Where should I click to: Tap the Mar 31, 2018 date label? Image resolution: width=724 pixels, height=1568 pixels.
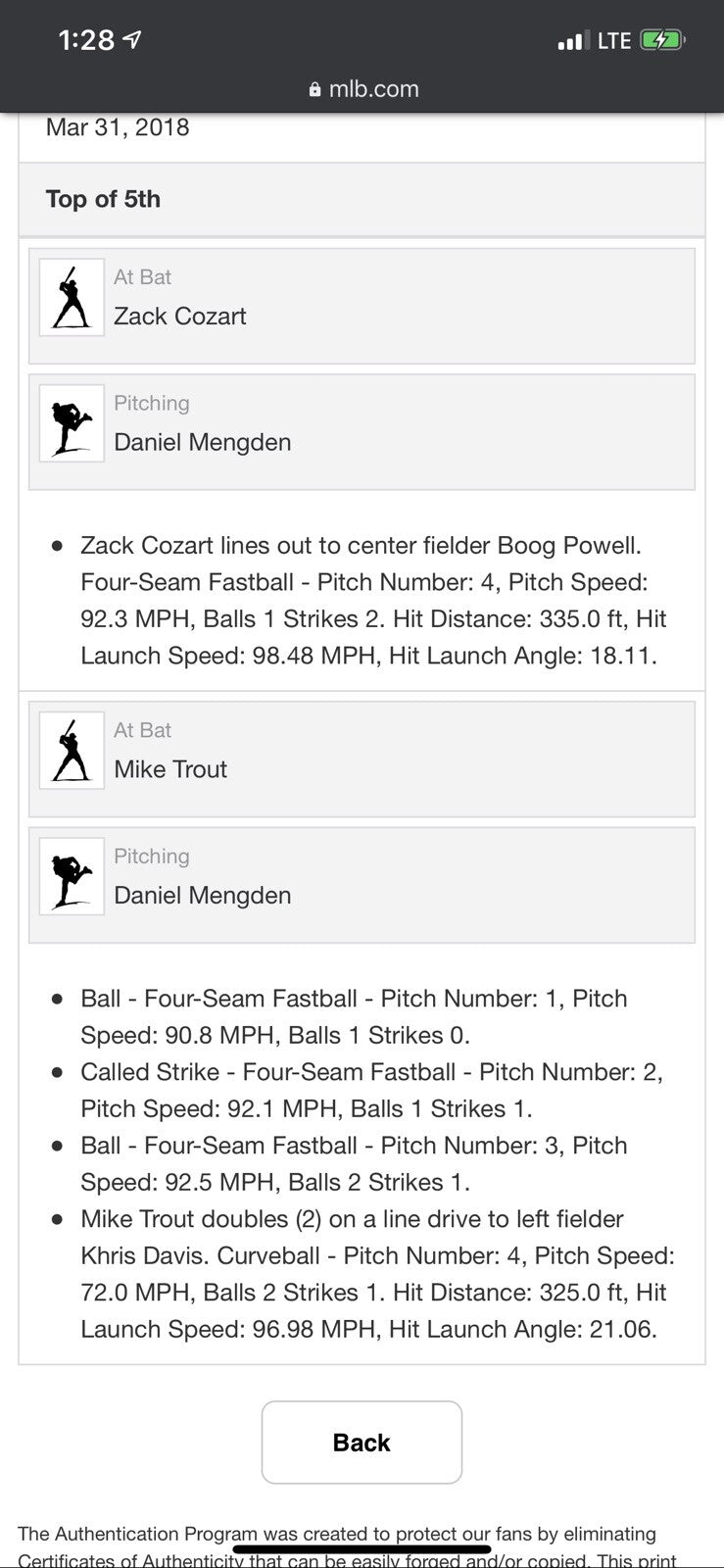[118, 126]
